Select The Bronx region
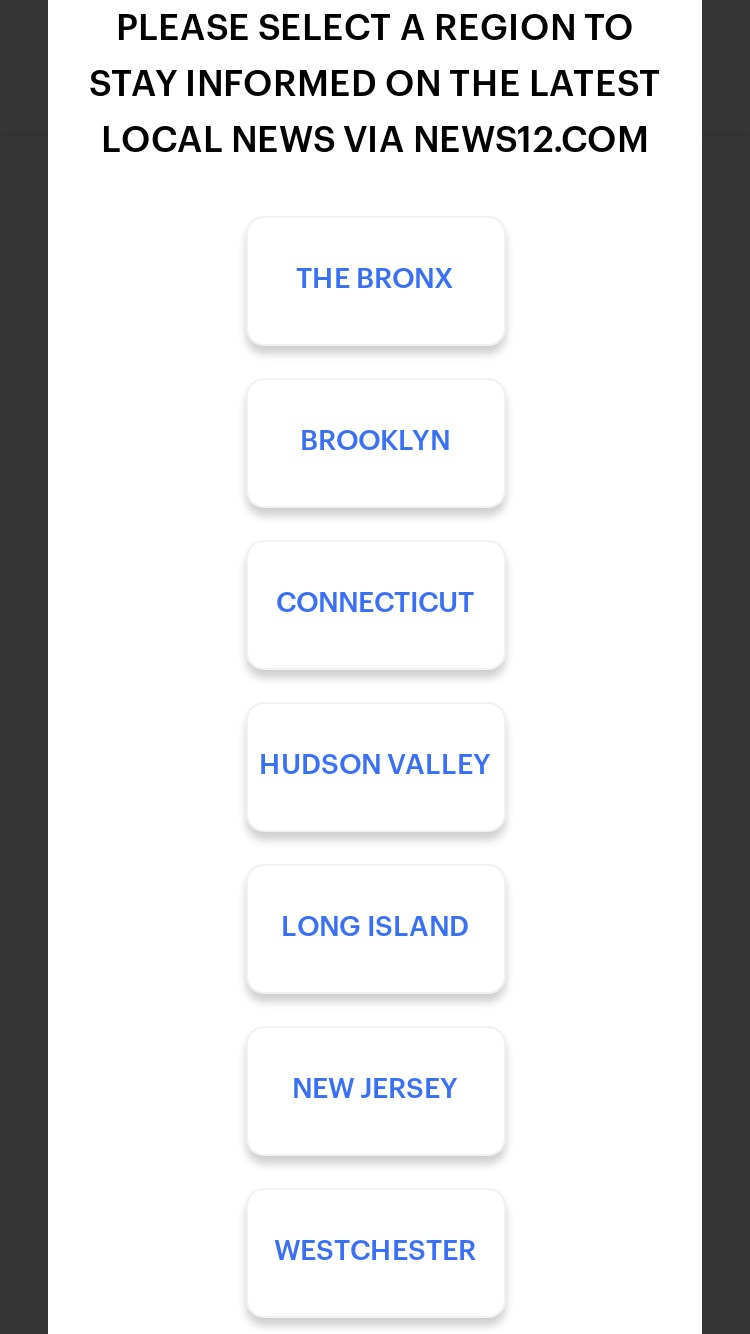 pyautogui.click(x=375, y=280)
